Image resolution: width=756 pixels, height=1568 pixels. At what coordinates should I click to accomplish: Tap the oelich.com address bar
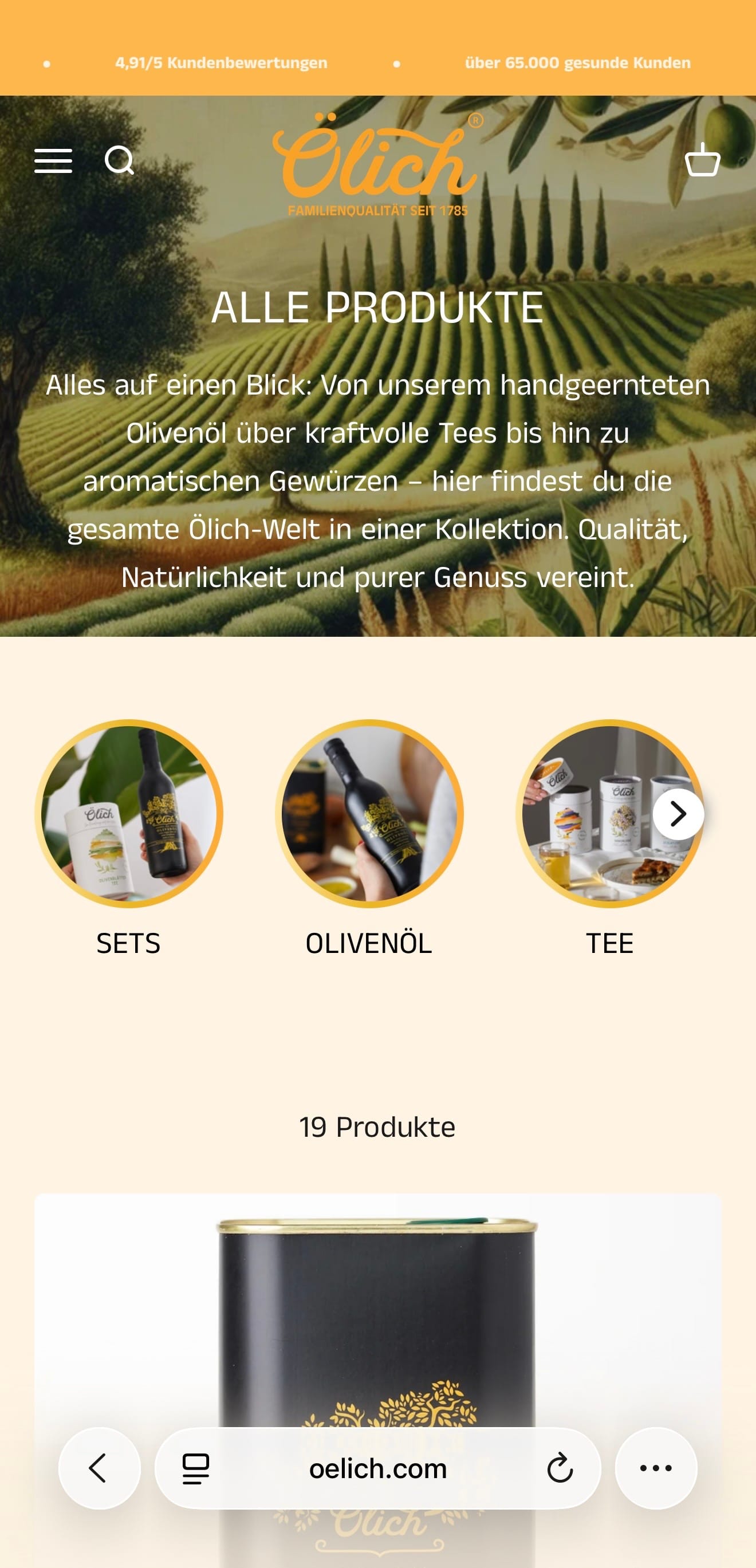tap(377, 1469)
